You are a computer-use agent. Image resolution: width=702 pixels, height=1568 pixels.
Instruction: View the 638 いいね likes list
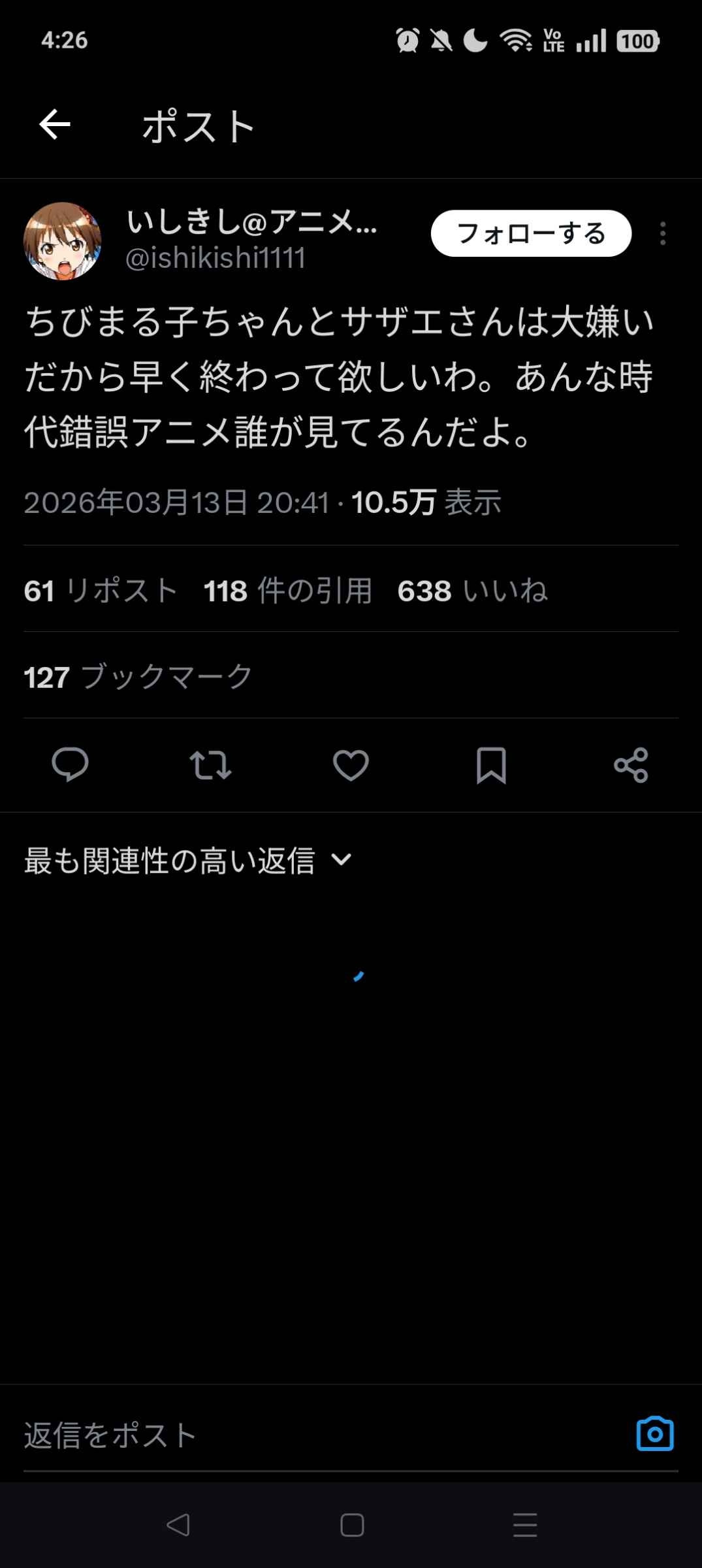click(472, 591)
